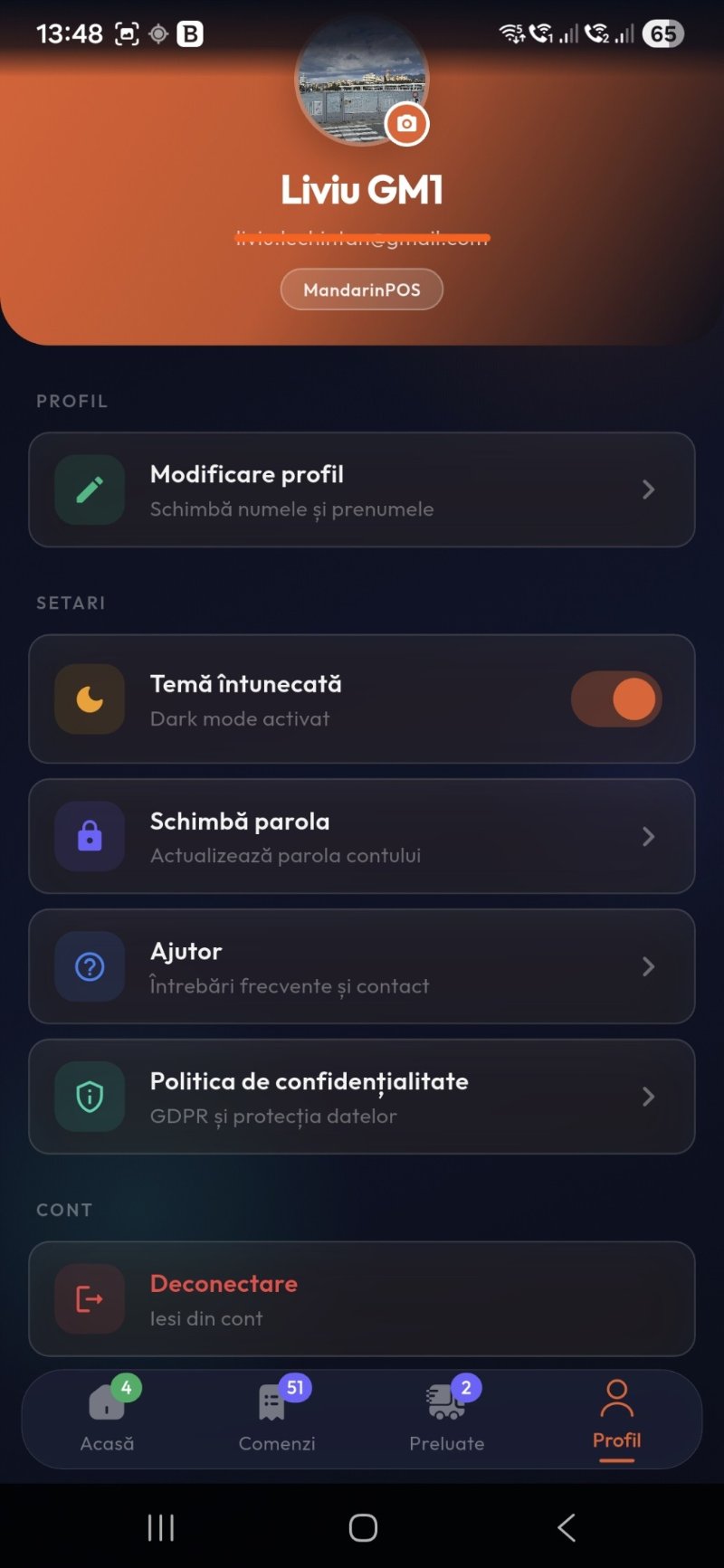Tap the MandarinPOS chip
Viewport: 724px width, 1568px height.
[362, 290]
